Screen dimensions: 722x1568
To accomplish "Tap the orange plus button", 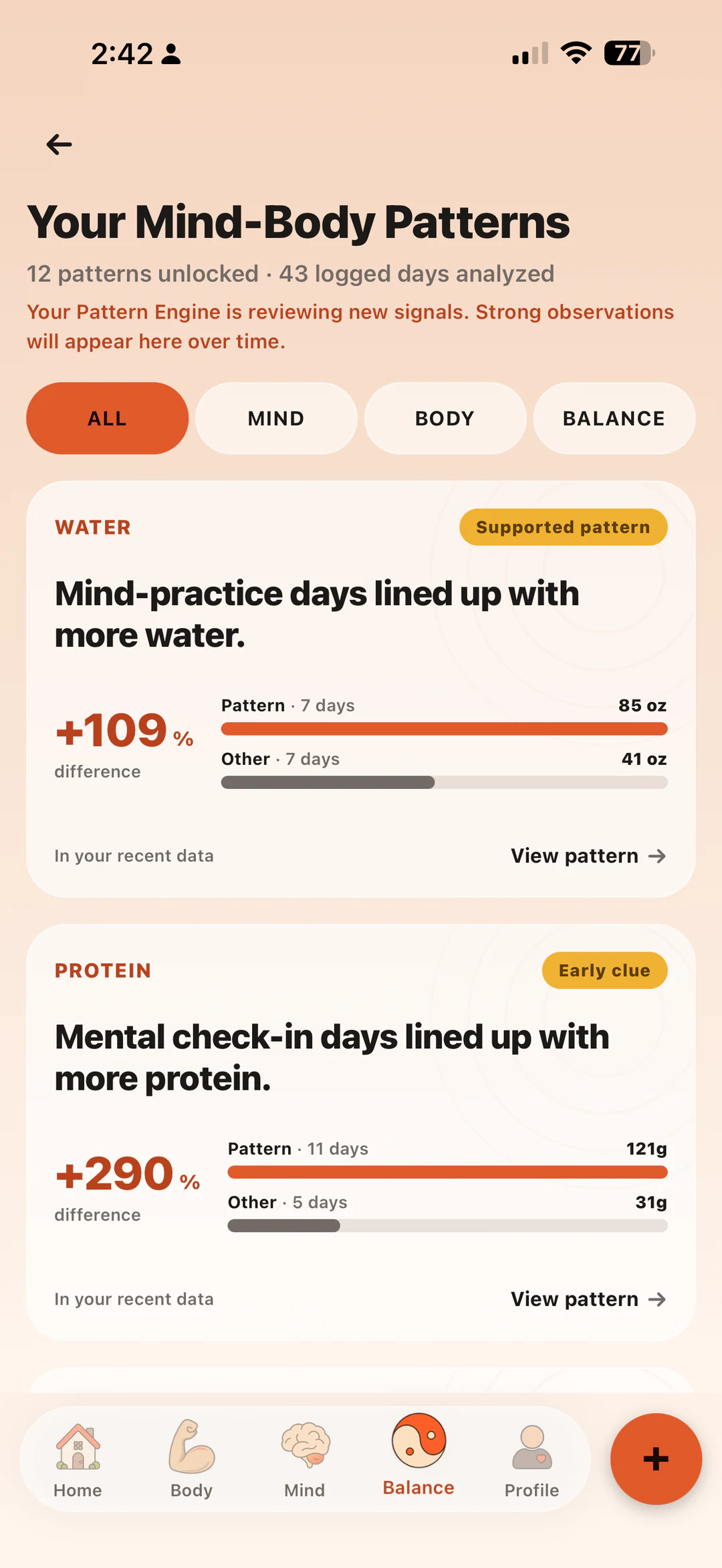I will [x=656, y=1459].
